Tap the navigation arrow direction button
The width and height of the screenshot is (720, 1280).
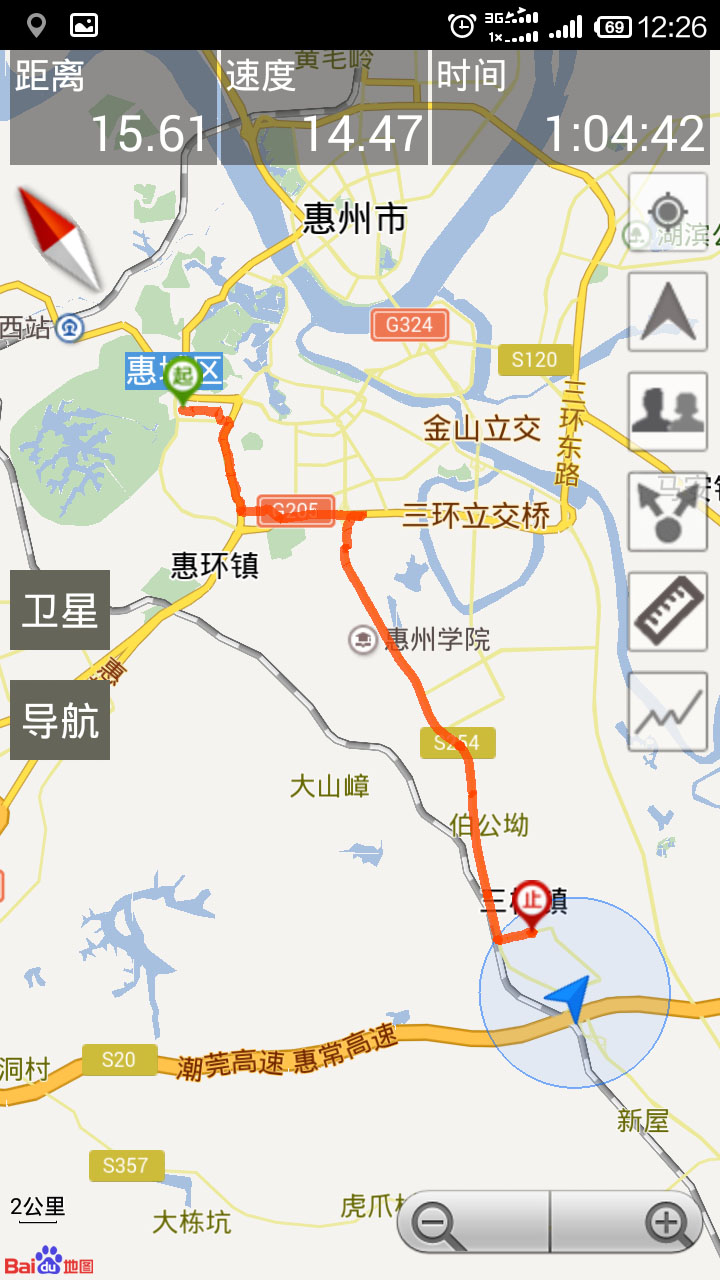pyautogui.click(x=667, y=312)
